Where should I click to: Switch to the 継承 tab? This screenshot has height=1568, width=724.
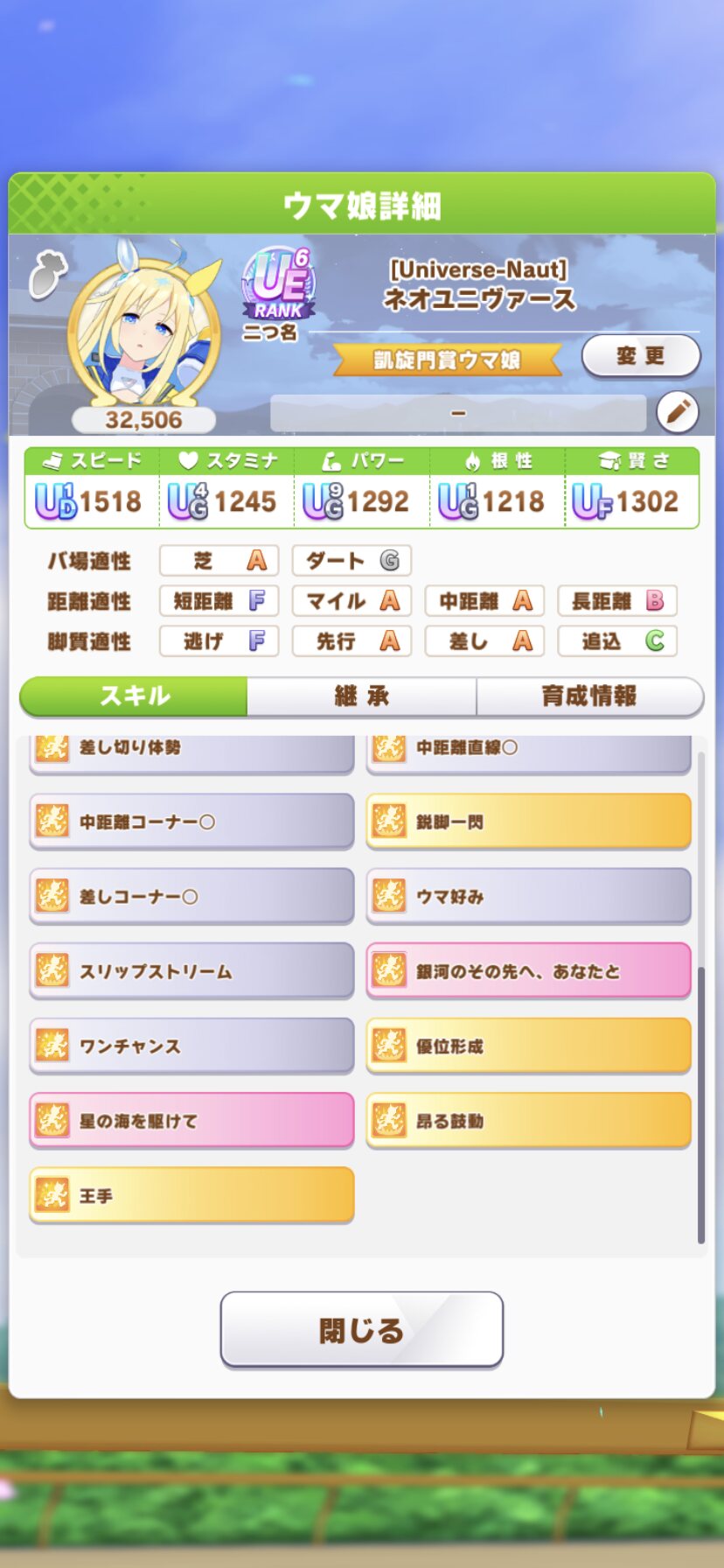pos(361,696)
